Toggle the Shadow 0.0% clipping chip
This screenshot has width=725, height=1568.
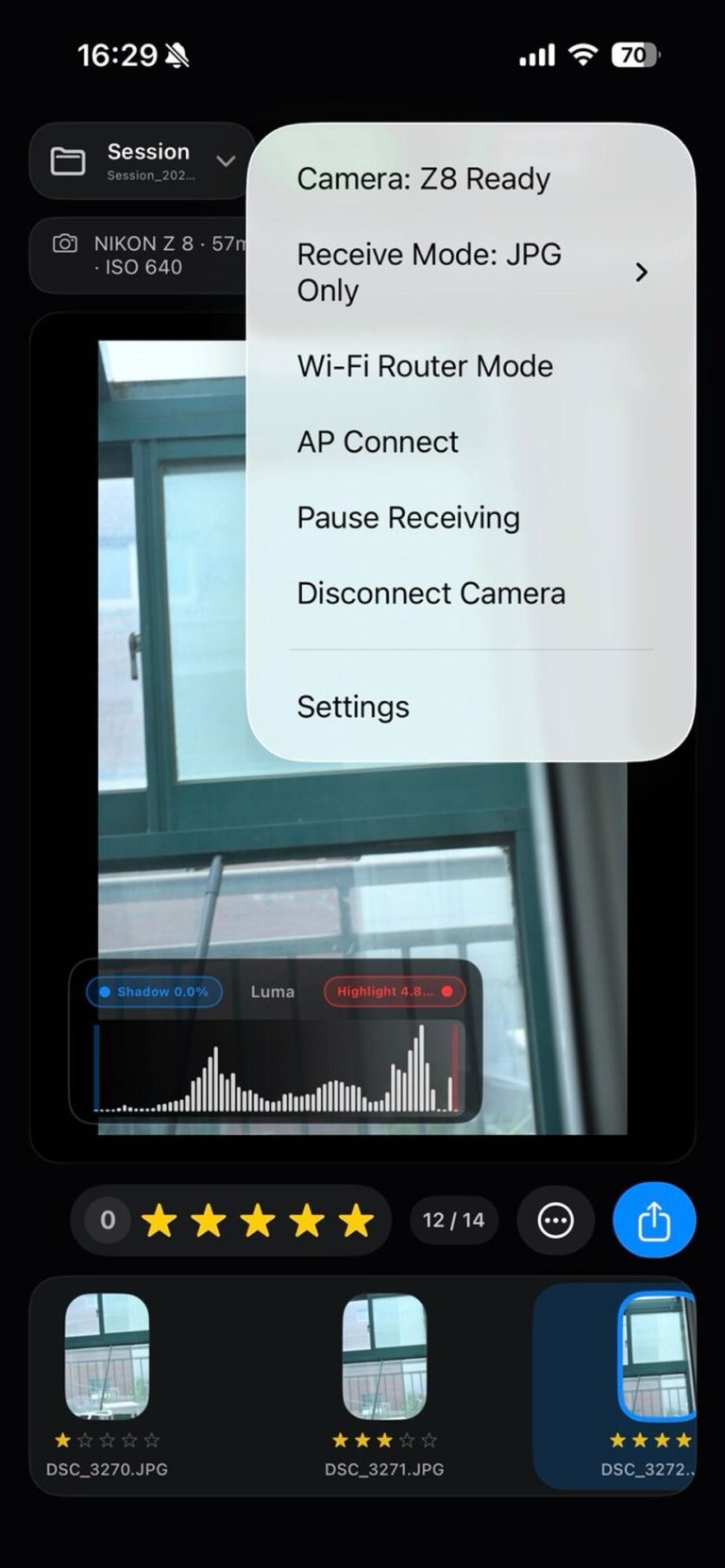click(x=154, y=992)
